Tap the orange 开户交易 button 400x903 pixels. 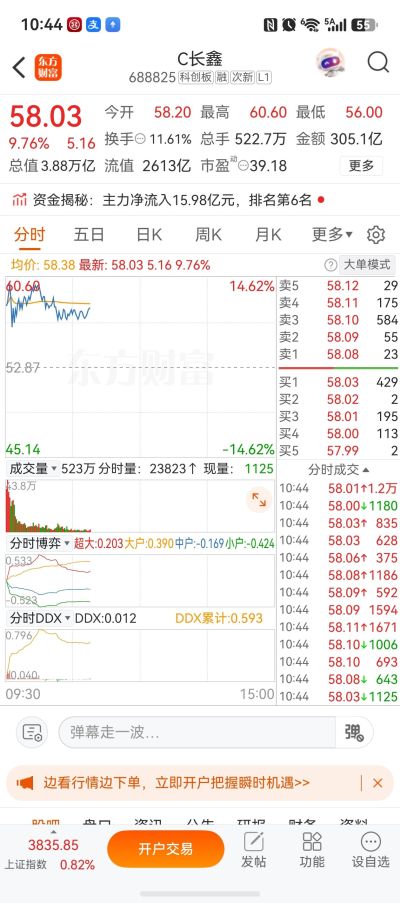coord(166,849)
